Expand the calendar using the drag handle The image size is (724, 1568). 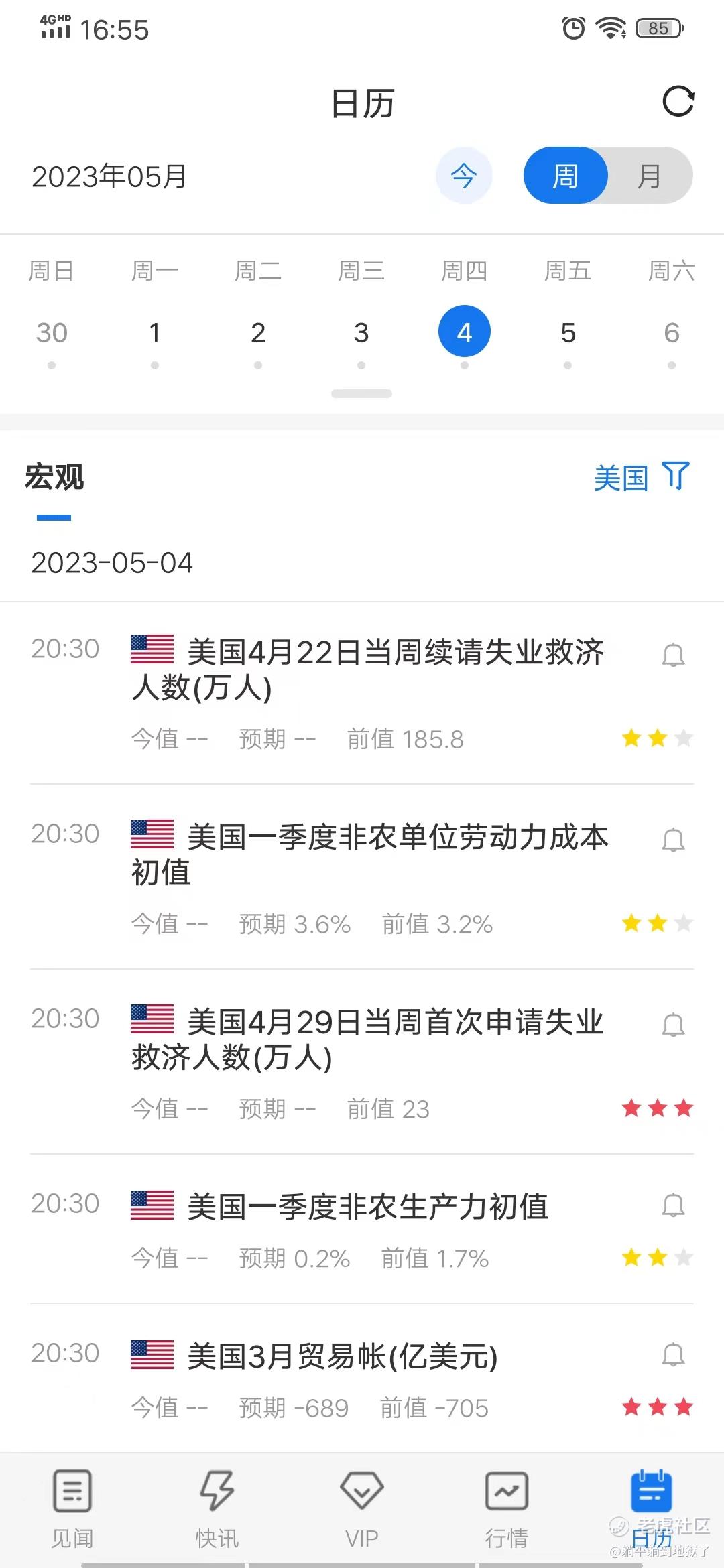[362, 394]
